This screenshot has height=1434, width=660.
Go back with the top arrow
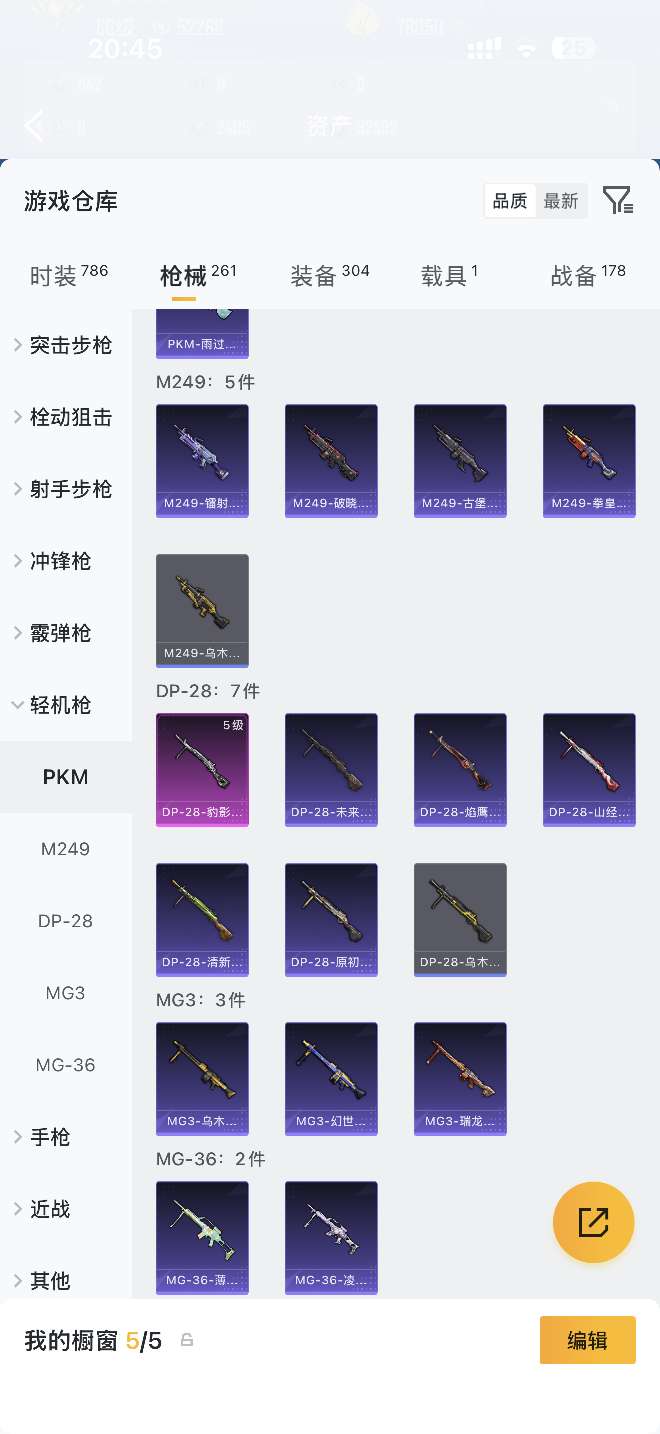(x=35, y=126)
